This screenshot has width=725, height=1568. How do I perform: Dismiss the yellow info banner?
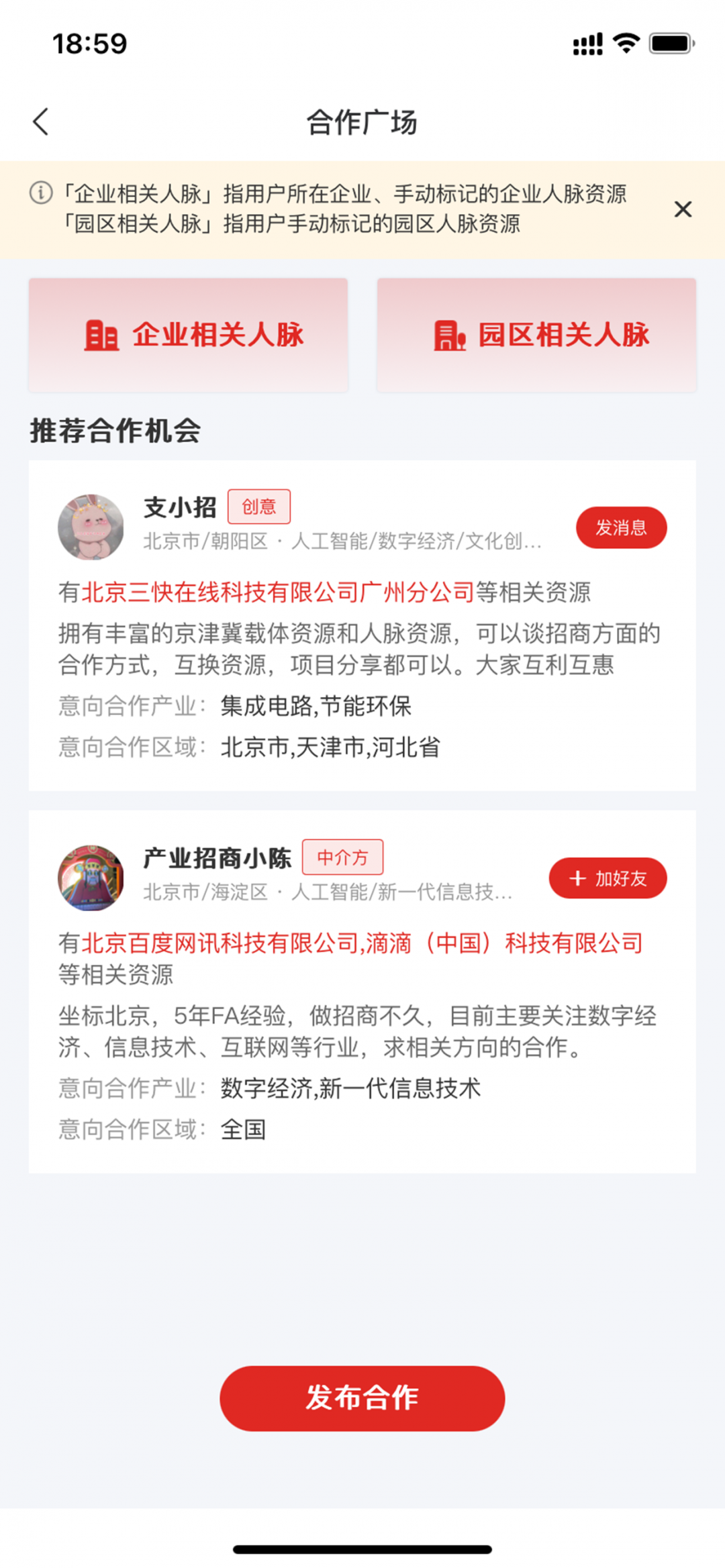(x=683, y=209)
